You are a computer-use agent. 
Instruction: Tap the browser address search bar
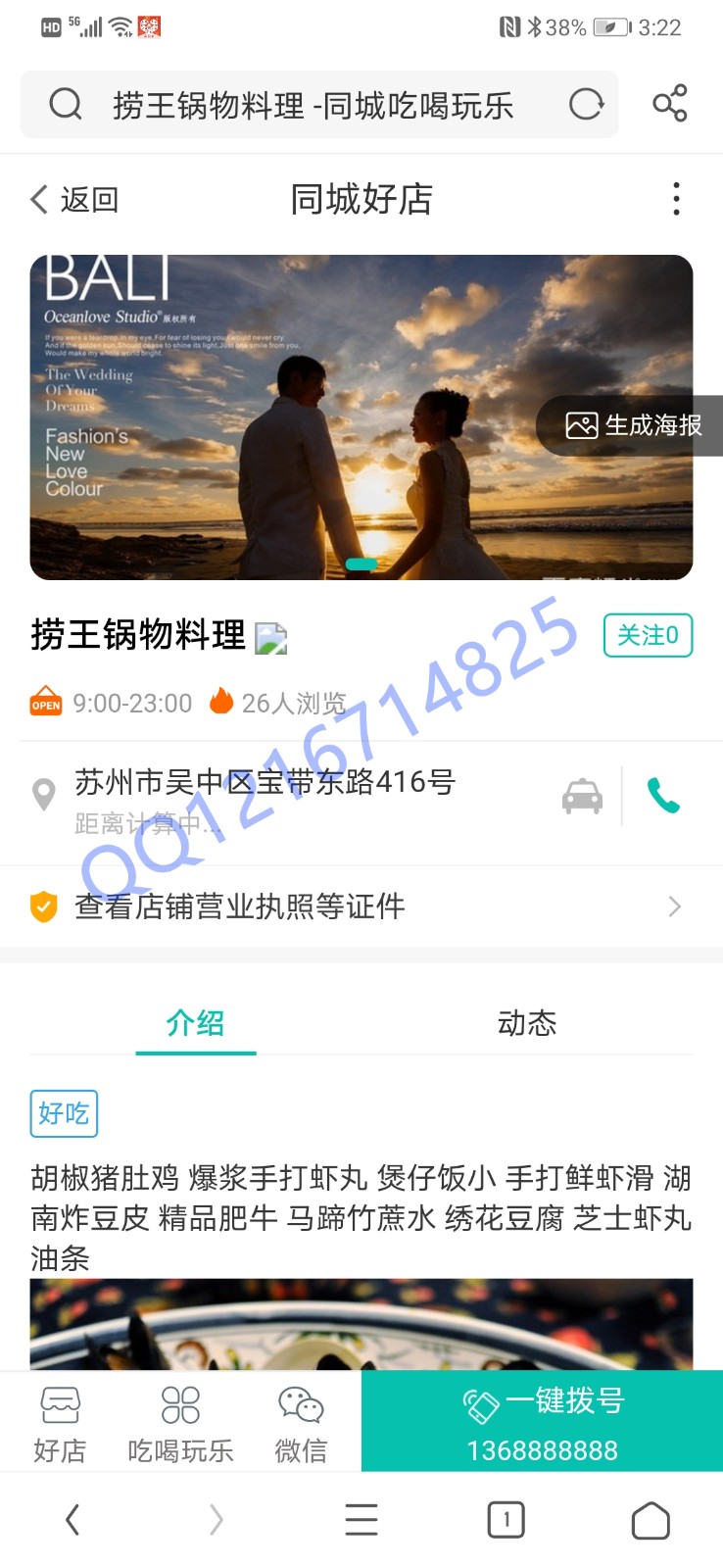[x=312, y=105]
